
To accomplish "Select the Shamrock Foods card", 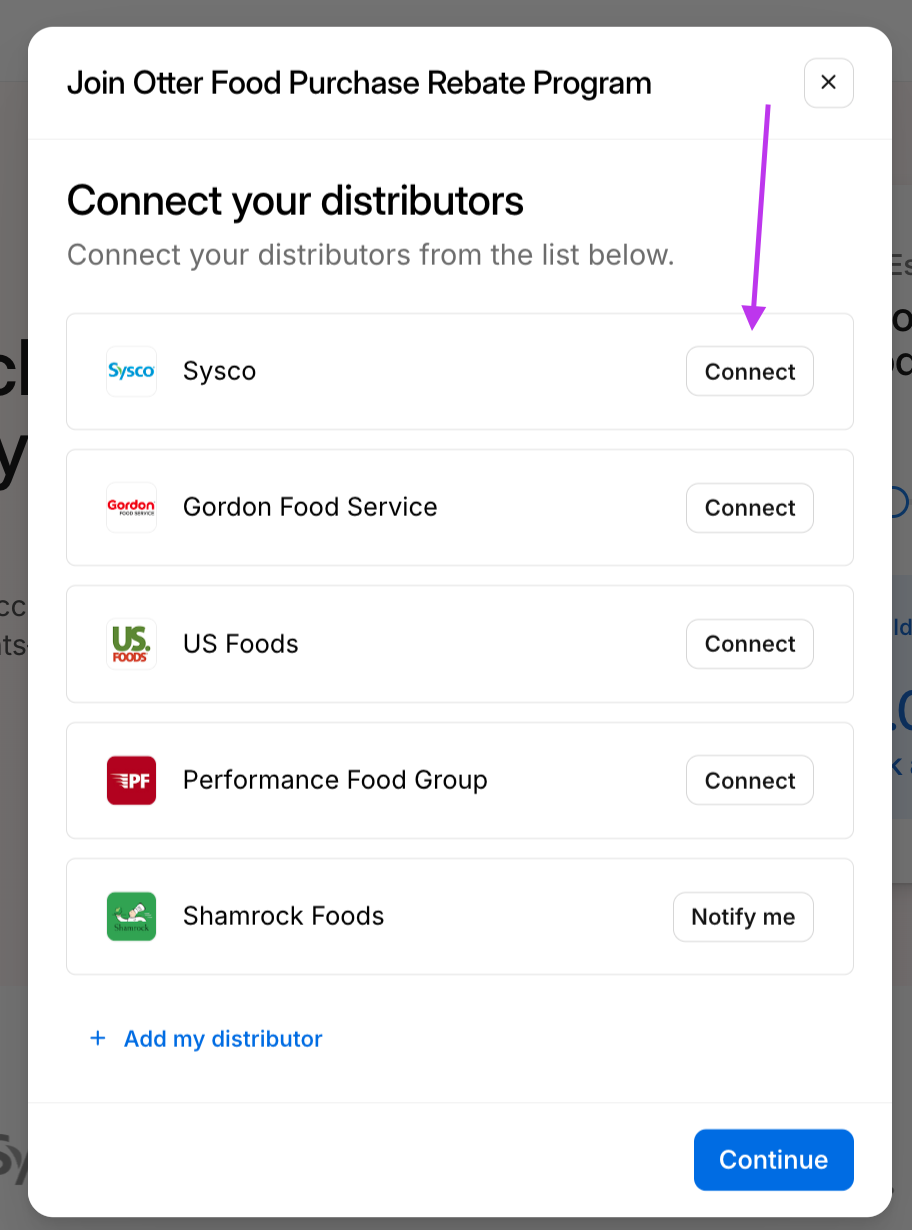I will pos(420,916).
